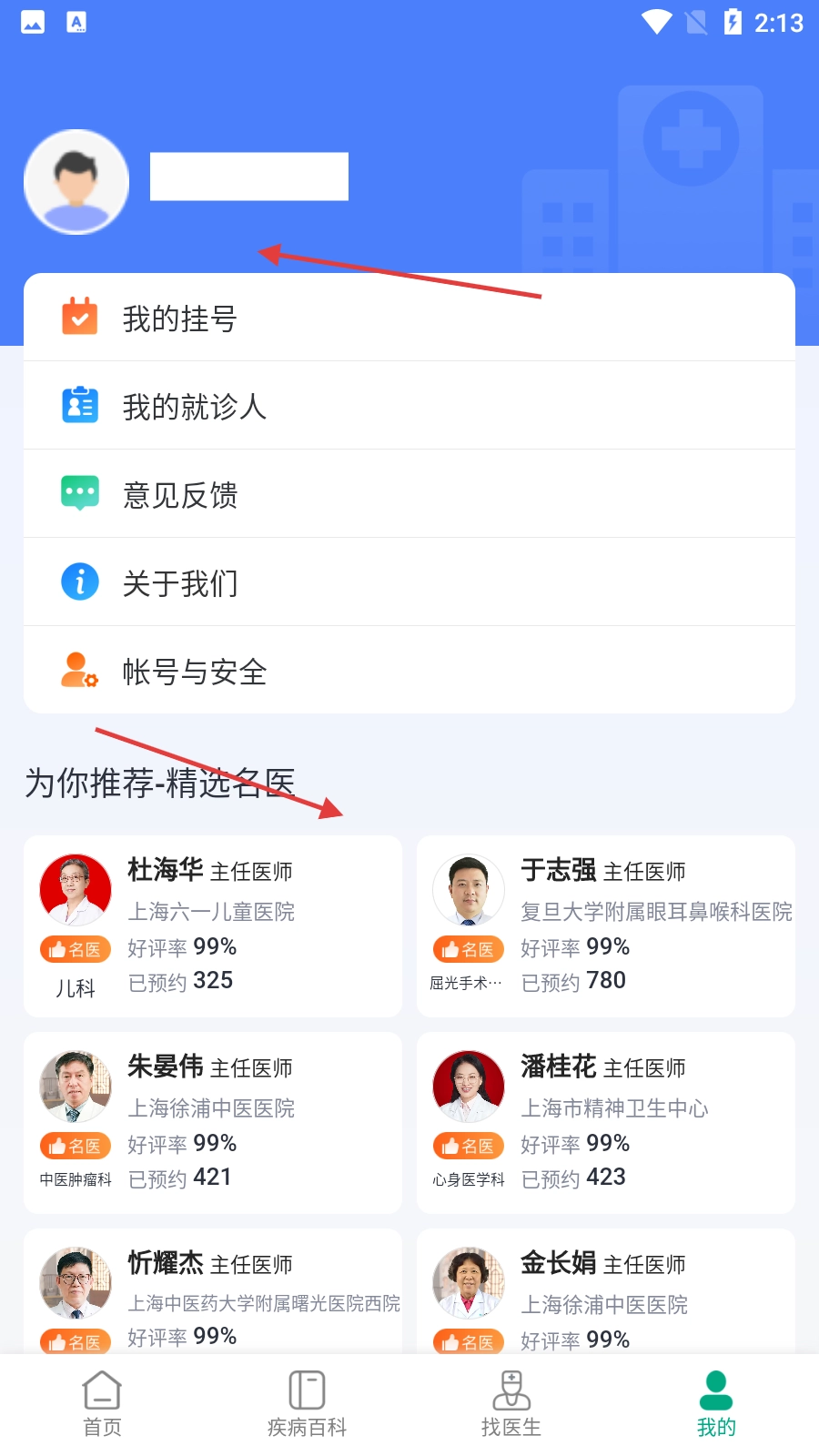
Task: Tap the profile avatar picture
Action: 76,182
